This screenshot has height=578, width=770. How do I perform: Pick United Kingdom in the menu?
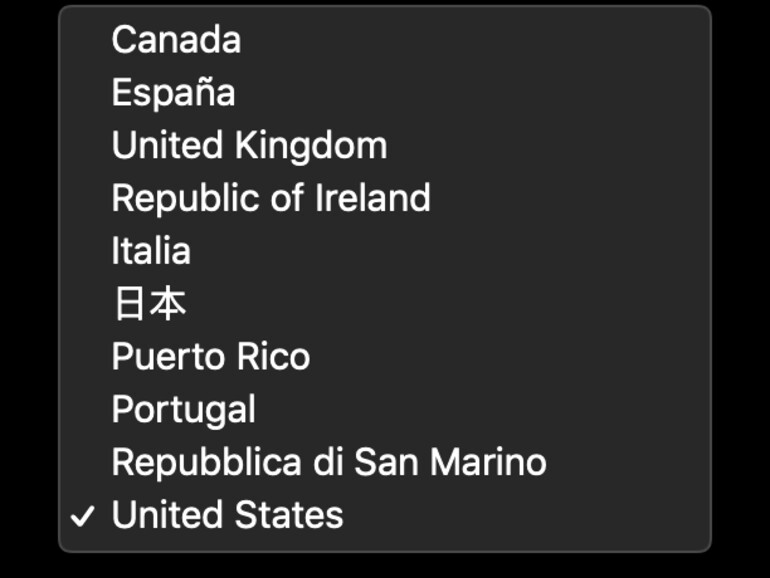coord(249,146)
